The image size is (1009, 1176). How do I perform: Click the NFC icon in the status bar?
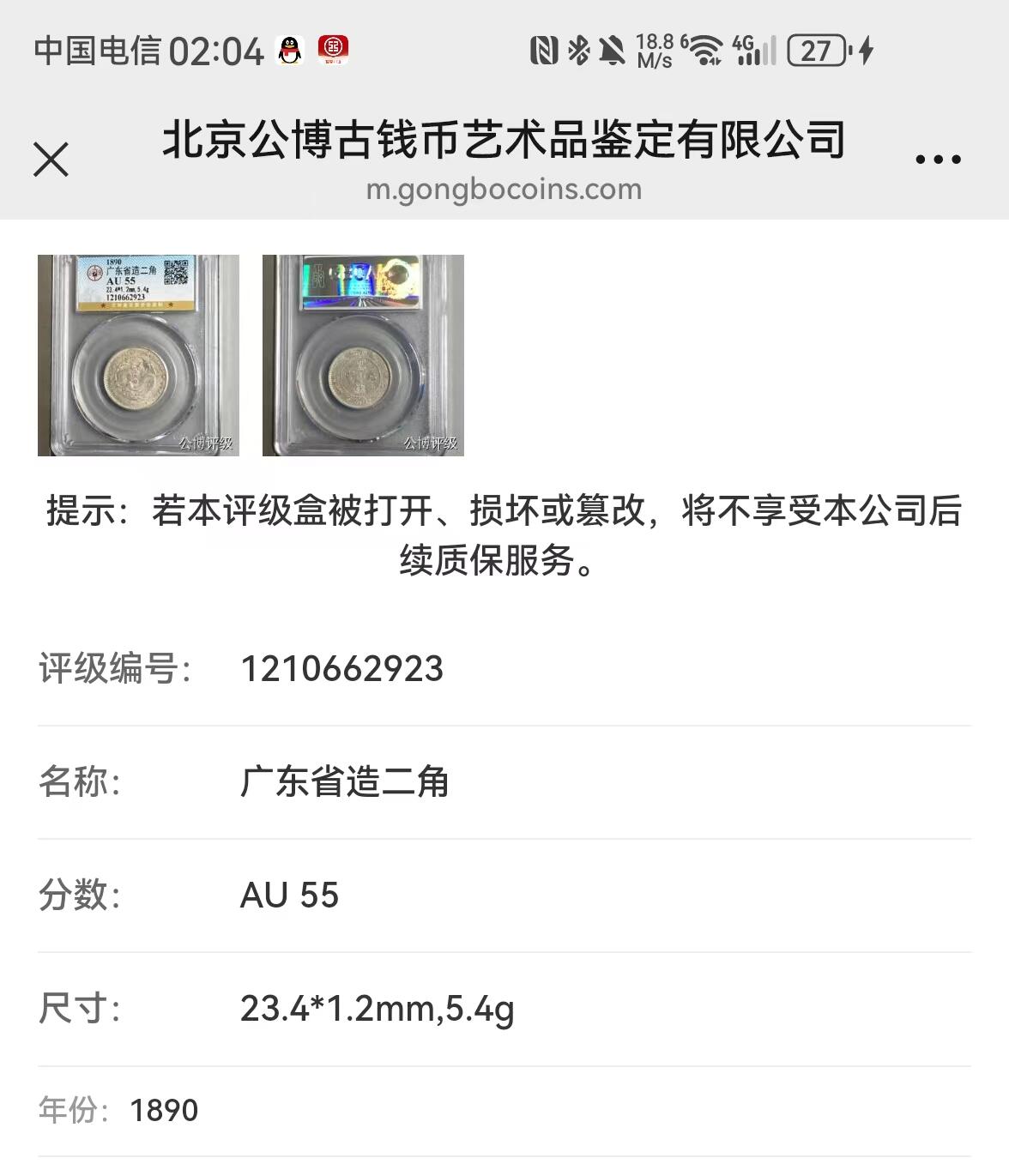[x=543, y=51]
